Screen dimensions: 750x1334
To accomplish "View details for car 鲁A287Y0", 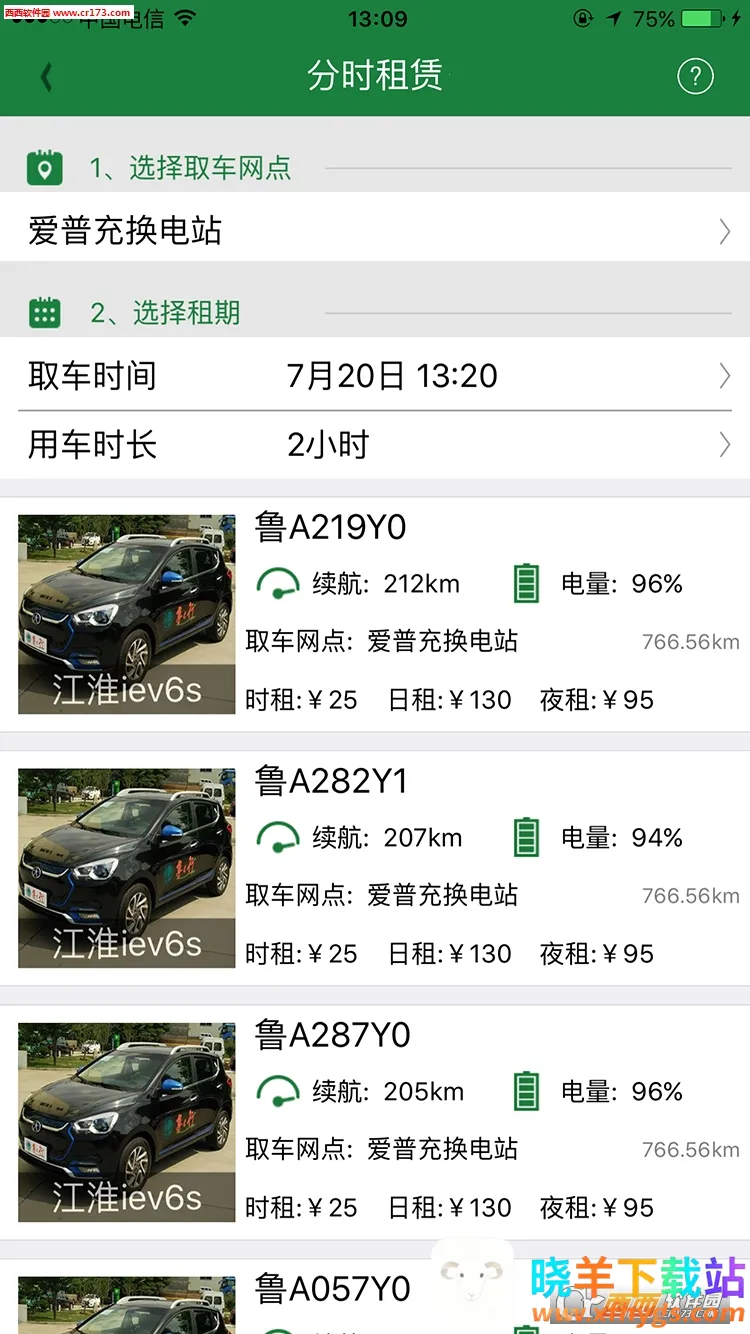I will pyautogui.click(x=375, y=1122).
